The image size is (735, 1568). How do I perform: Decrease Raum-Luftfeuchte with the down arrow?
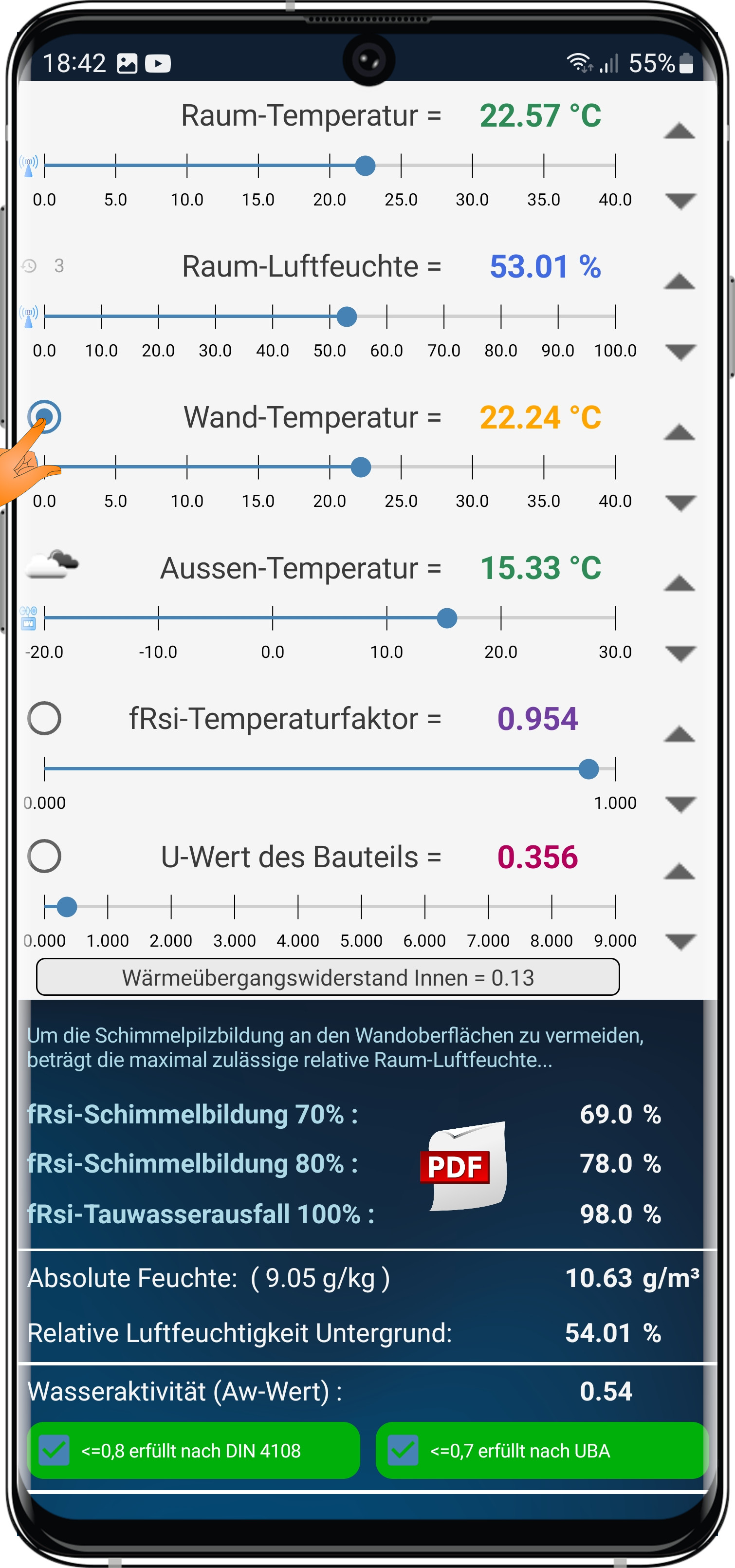click(x=680, y=352)
